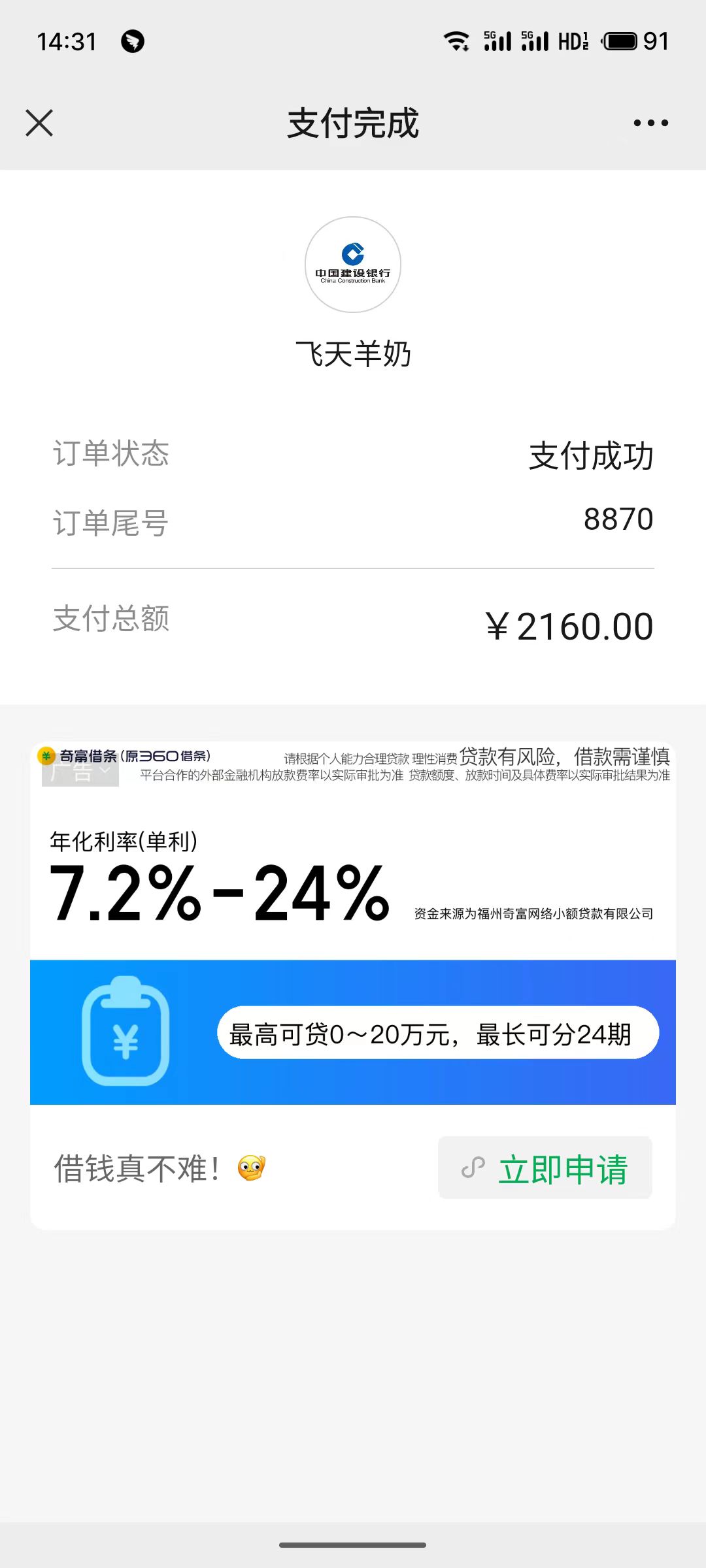Open the three-dot overflow menu
706x1568 pixels.
click(650, 123)
